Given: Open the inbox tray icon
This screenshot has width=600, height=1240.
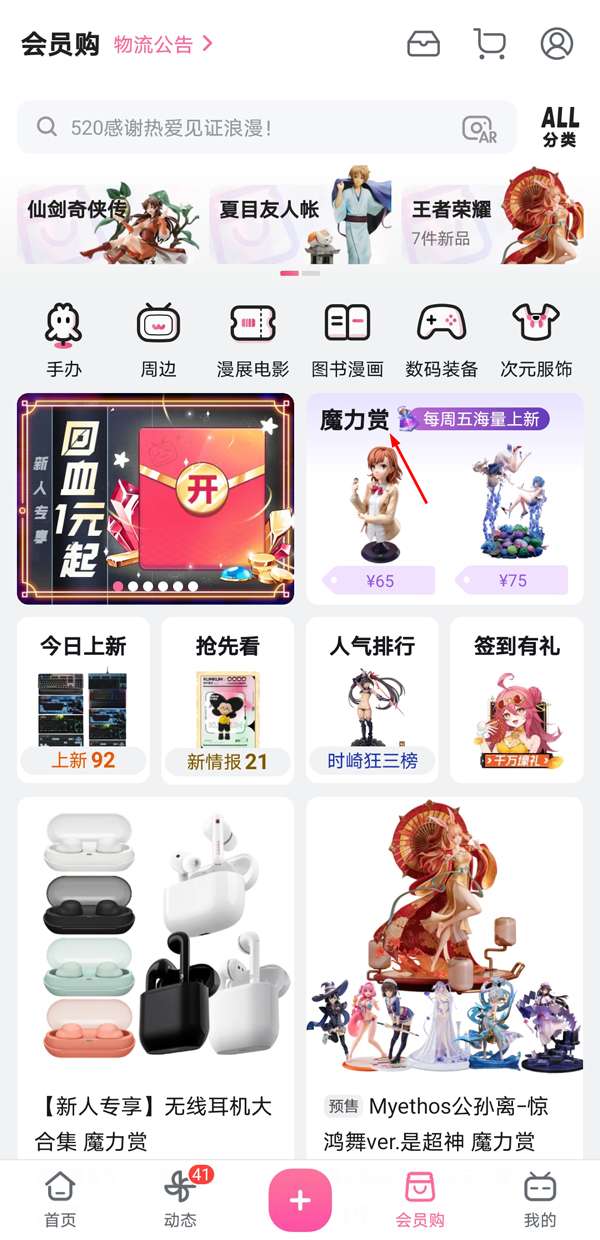Looking at the screenshot, I should click(x=423, y=44).
